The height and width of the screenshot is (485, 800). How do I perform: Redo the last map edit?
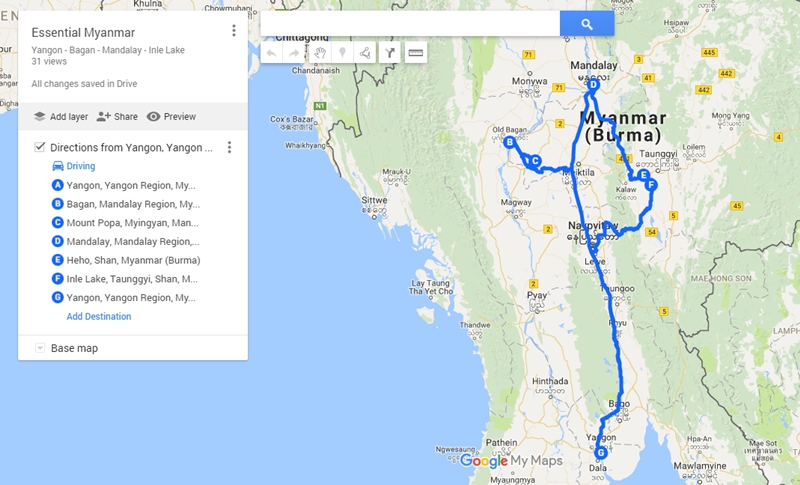point(293,53)
